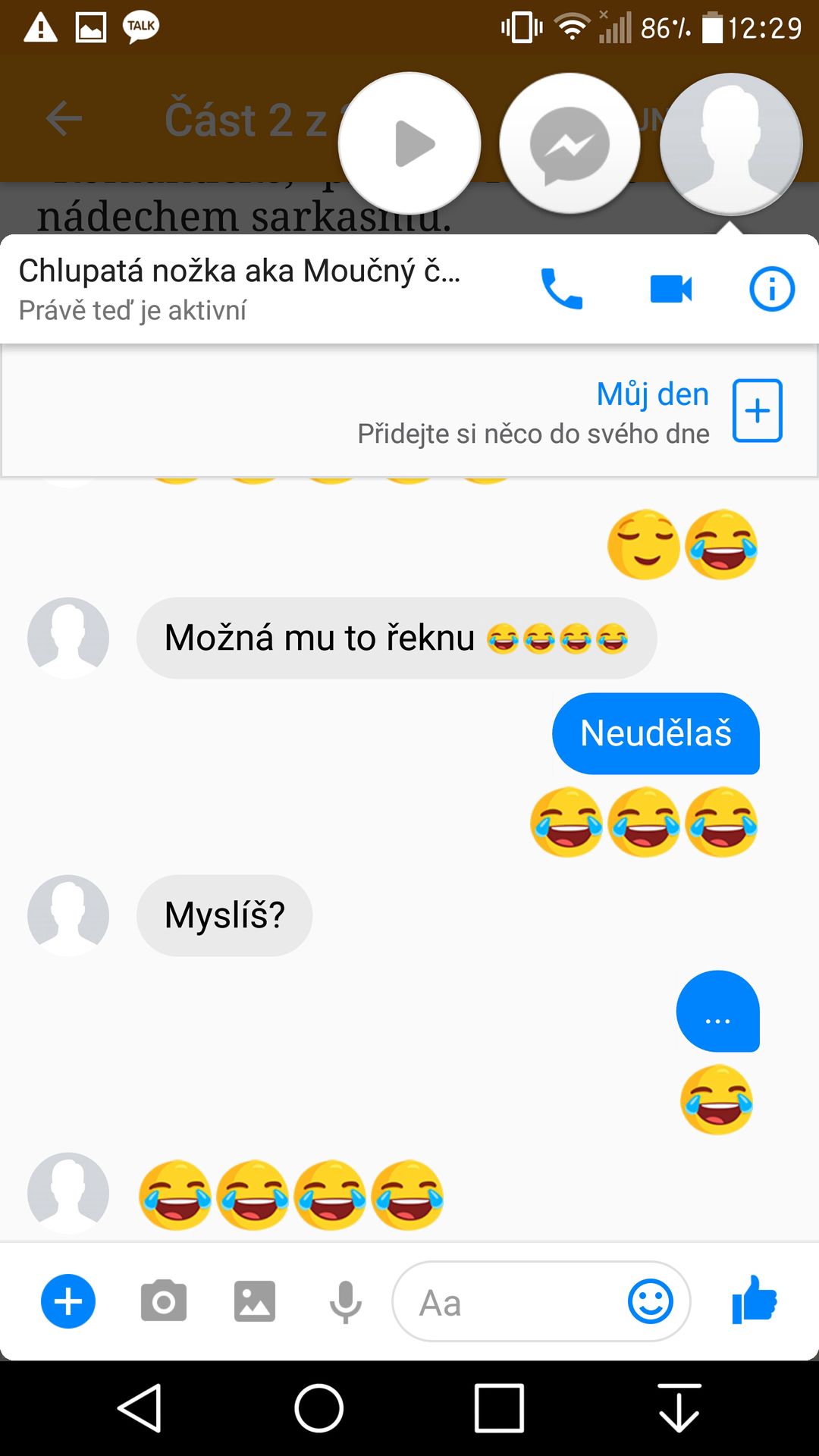Add something to Můj den
This screenshot has width=819, height=1456.
[757, 410]
